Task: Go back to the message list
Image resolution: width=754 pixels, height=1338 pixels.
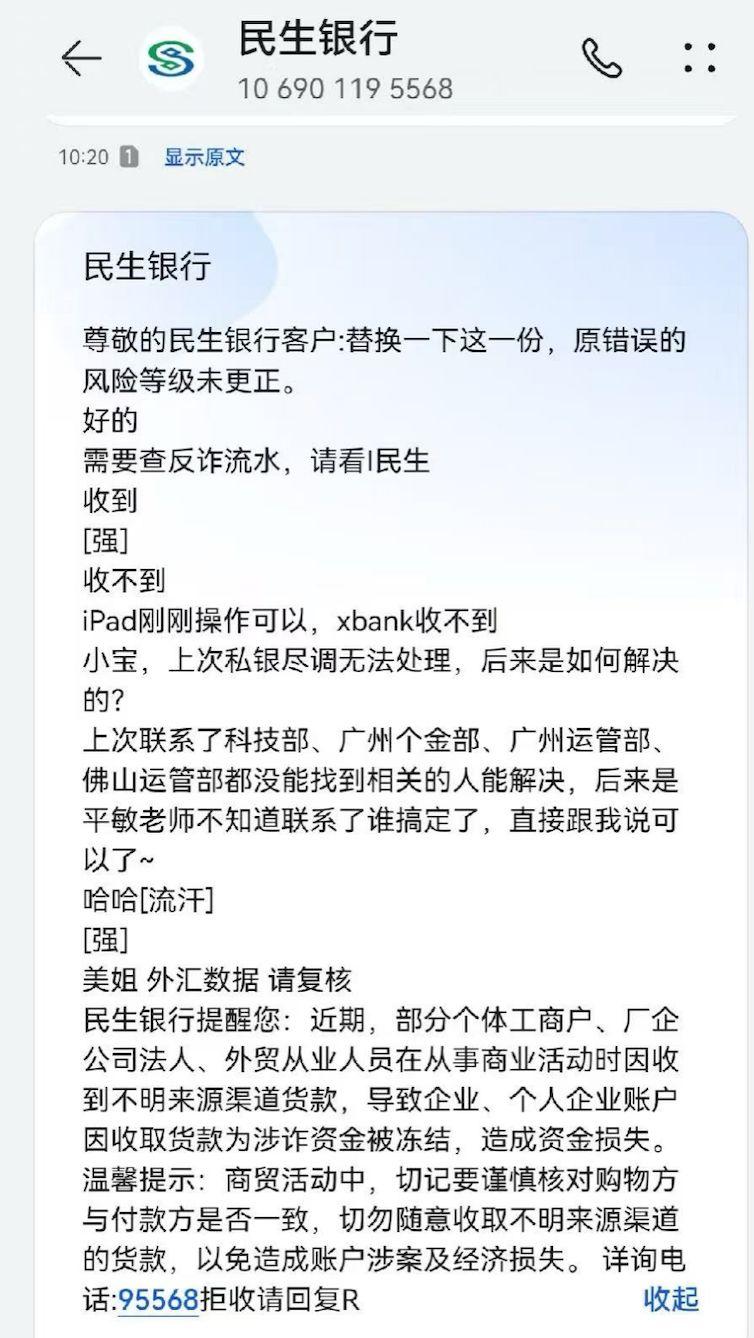Action: point(81,60)
